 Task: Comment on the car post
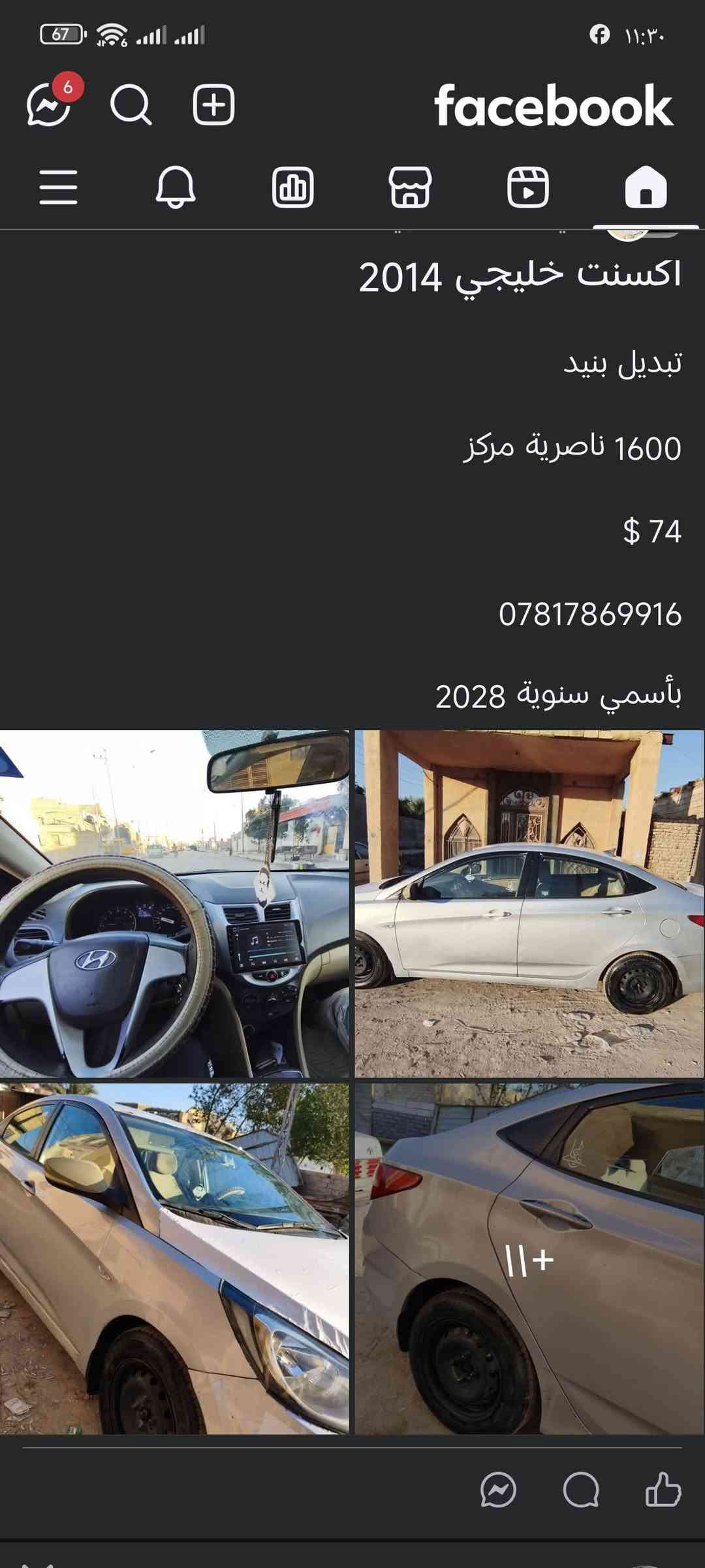tap(580, 1490)
